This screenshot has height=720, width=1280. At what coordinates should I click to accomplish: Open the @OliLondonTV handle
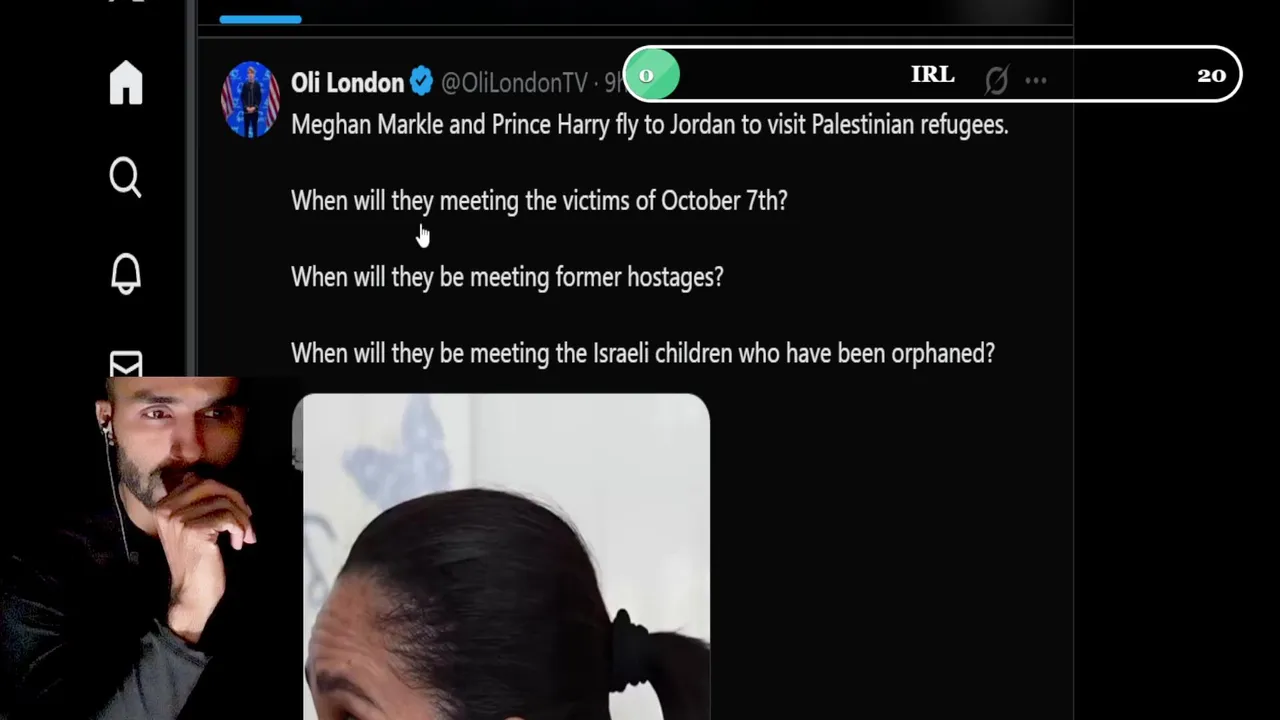pyautogui.click(x=514, y=83)
